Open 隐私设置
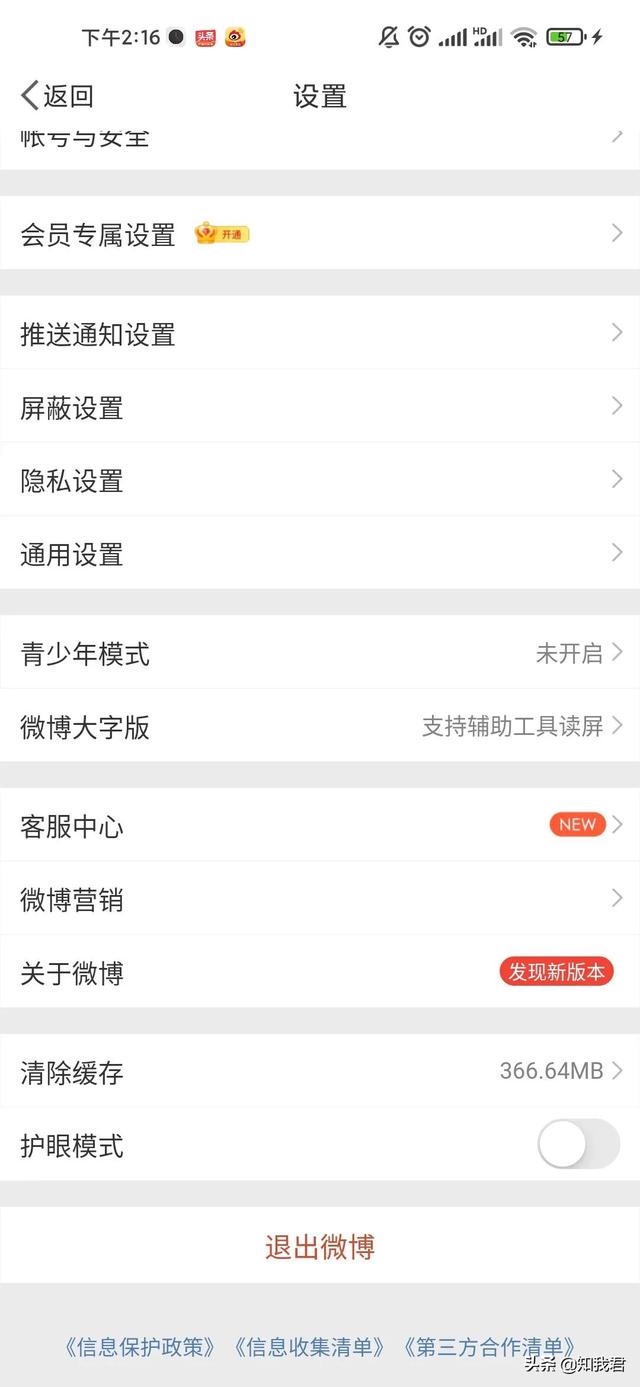The height and width of the screenshot is (1387, 640). pos(320,480)
